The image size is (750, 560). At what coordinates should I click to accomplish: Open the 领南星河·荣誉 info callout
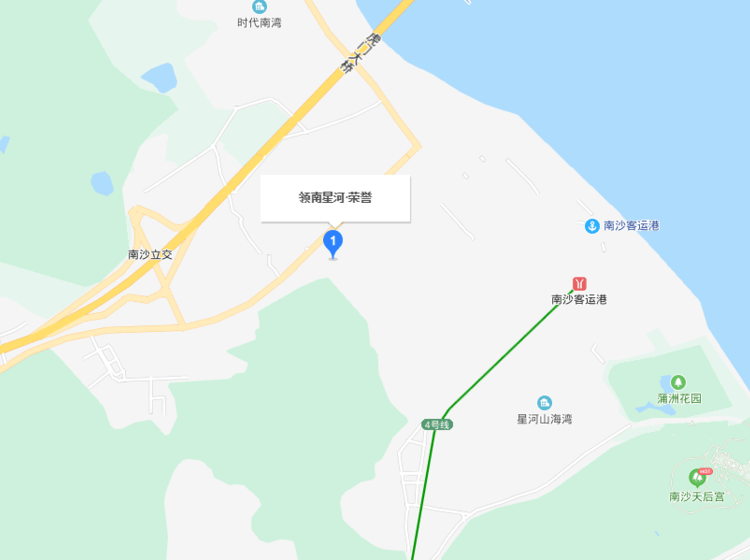(335, 198)
